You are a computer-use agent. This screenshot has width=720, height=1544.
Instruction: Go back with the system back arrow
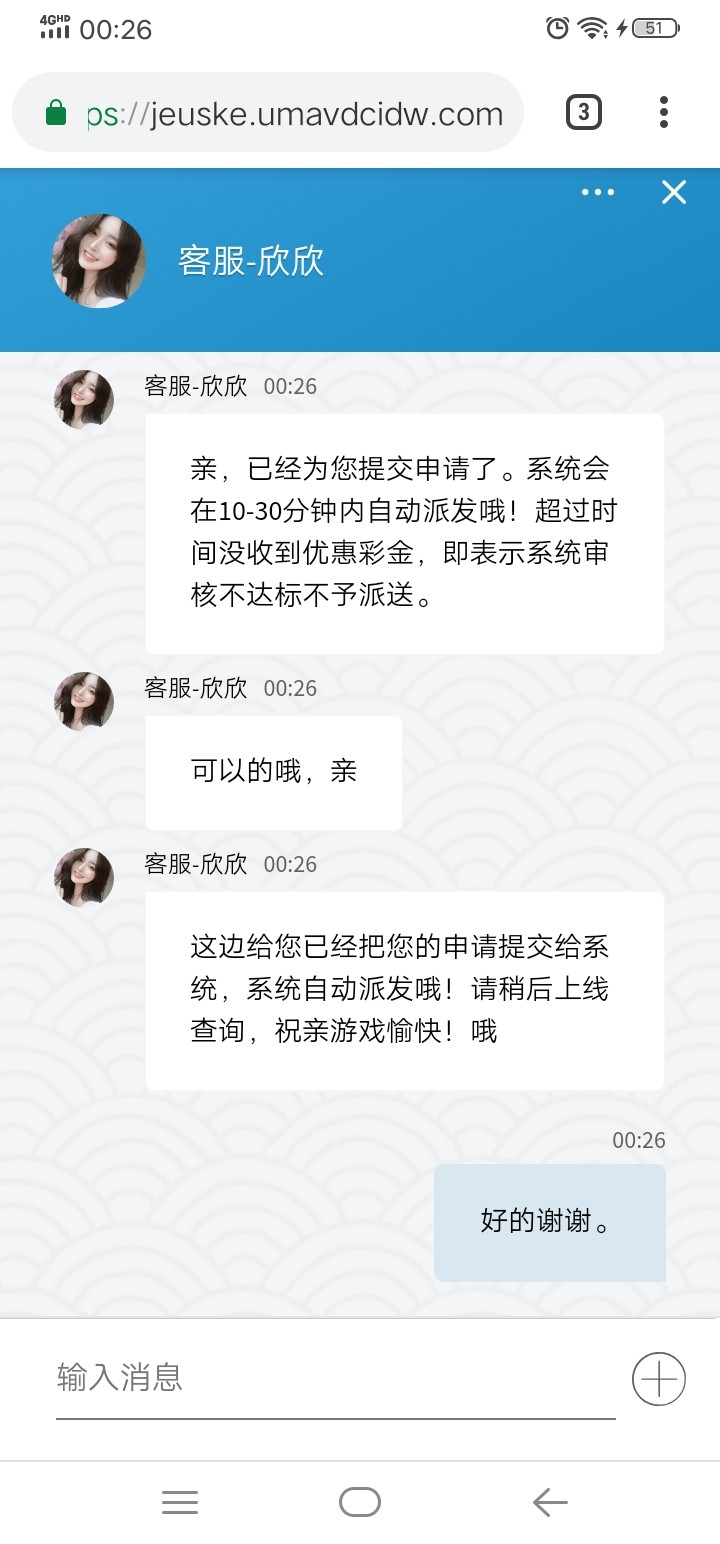coord(549,1502)
